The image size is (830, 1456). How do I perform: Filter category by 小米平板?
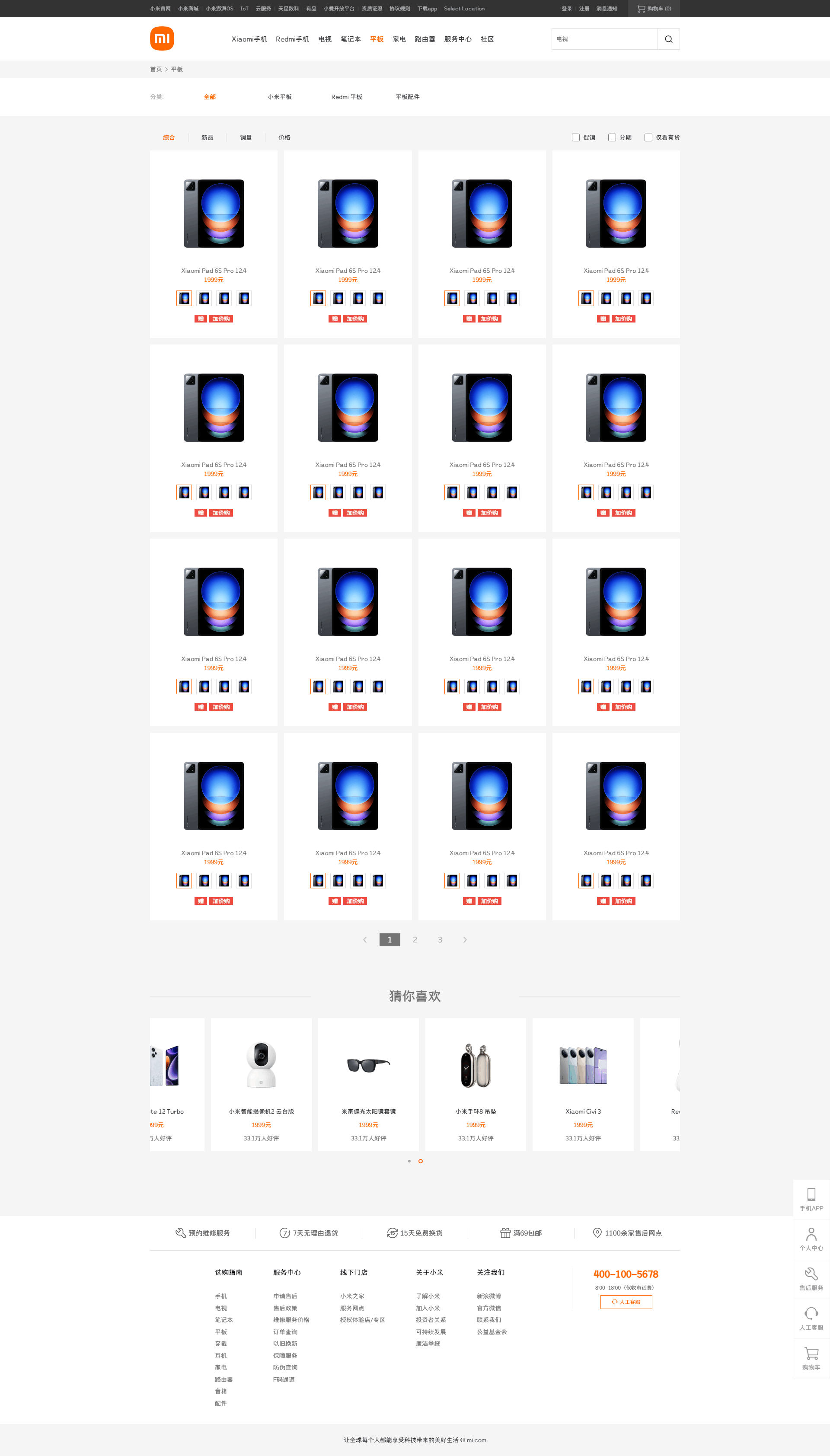pos(279,97)
